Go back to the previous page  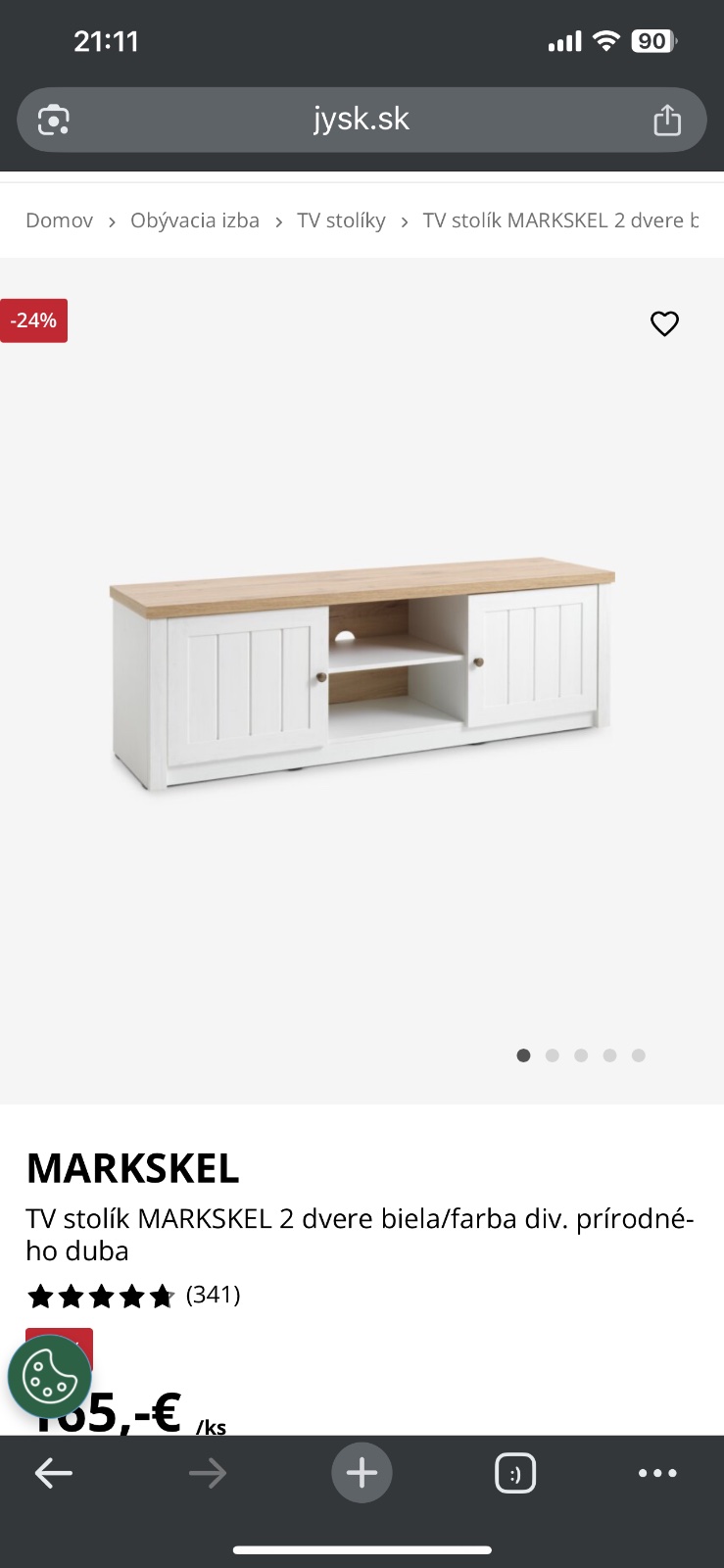pos(54,1473)
